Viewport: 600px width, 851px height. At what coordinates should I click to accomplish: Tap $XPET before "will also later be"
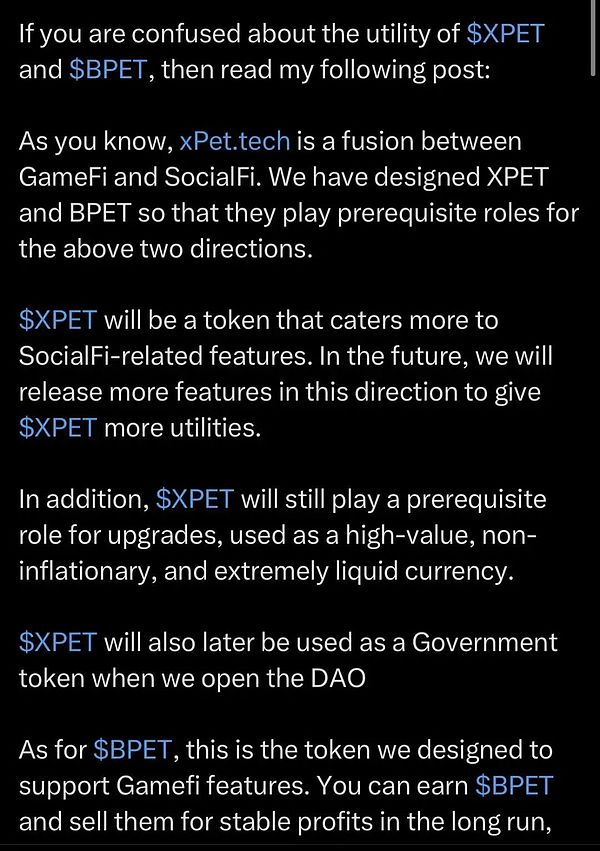58,642
